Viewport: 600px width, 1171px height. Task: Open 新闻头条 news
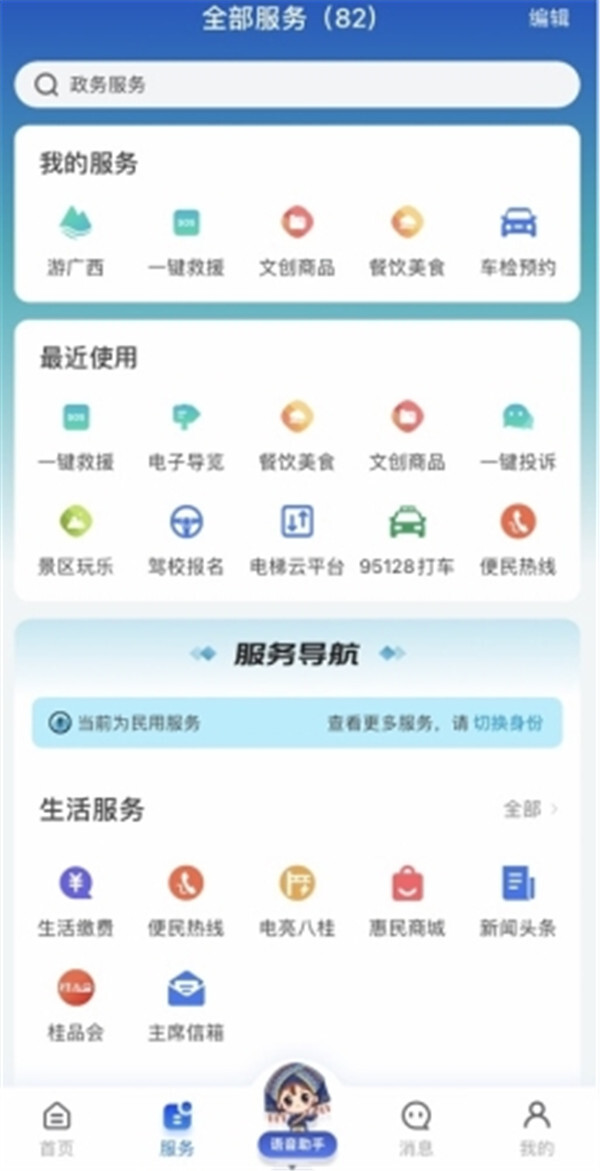point(518,898)
